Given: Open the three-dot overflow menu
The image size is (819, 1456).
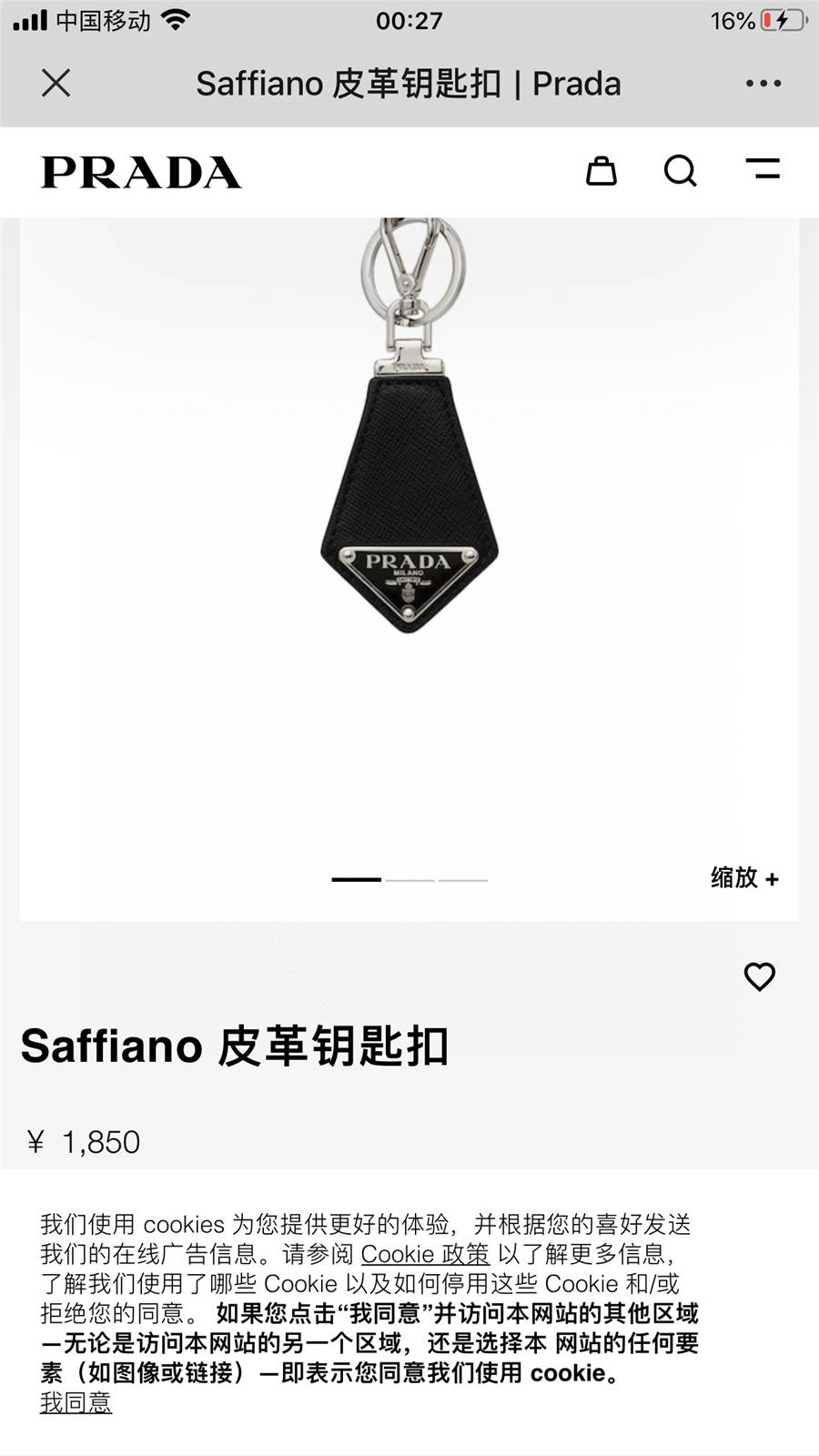Looking at the screenshot, I should pos(763,83).
